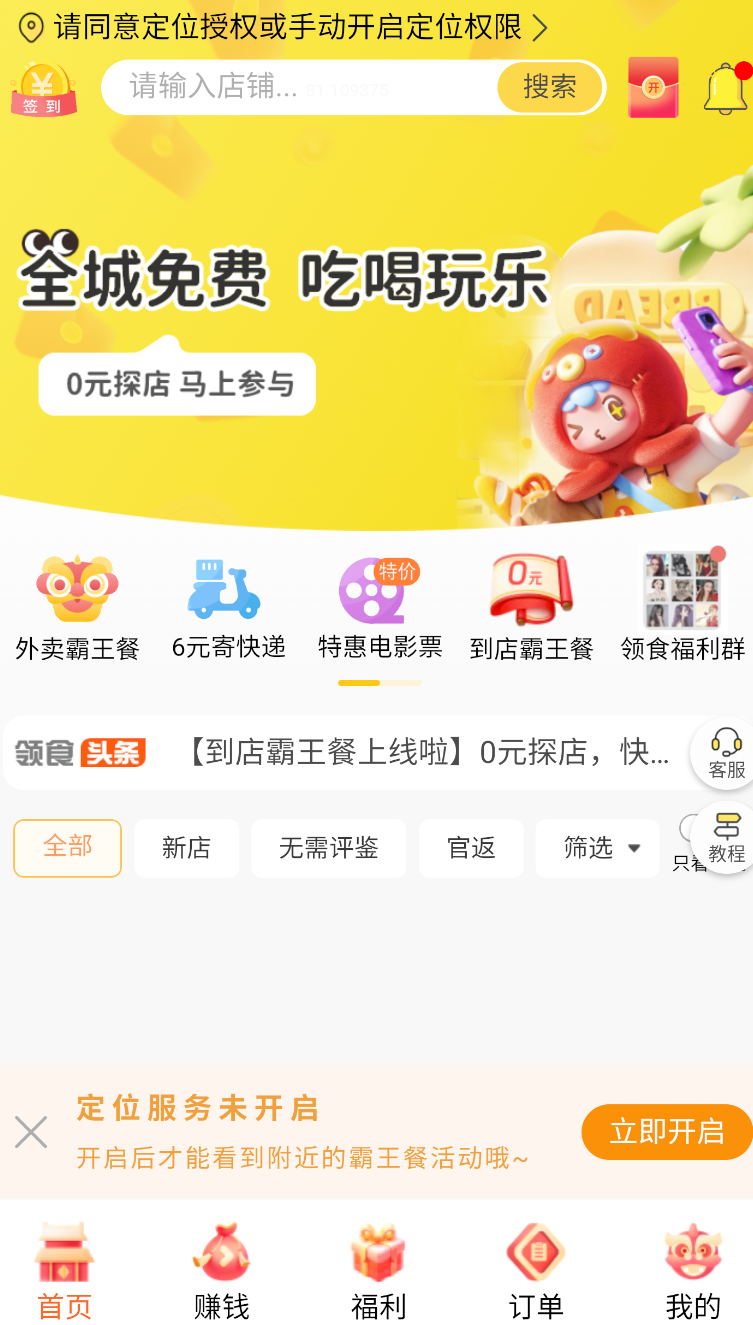The width and height of the screenshot is (753, 1325).
Task: Open the 签到 check-in icon
Action: 43,89
